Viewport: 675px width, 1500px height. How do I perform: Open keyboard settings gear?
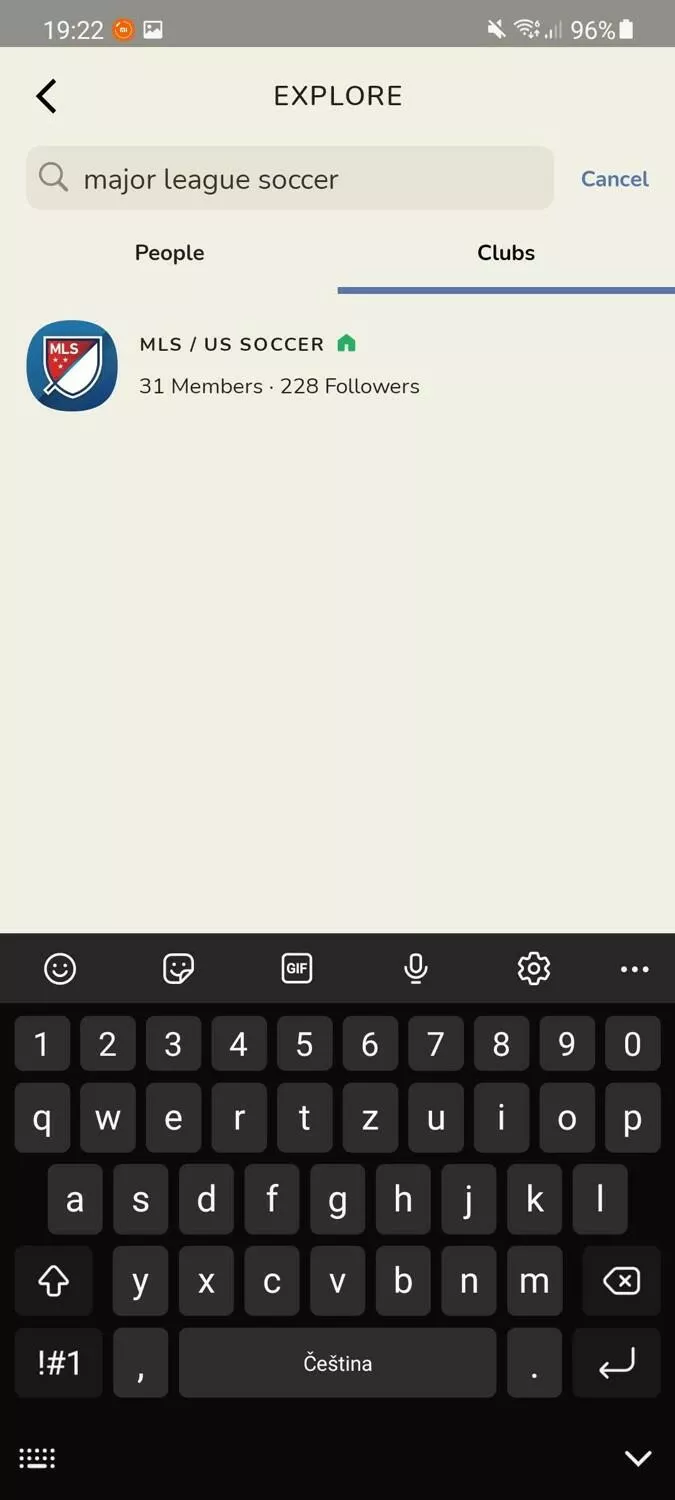click(534, 968)
